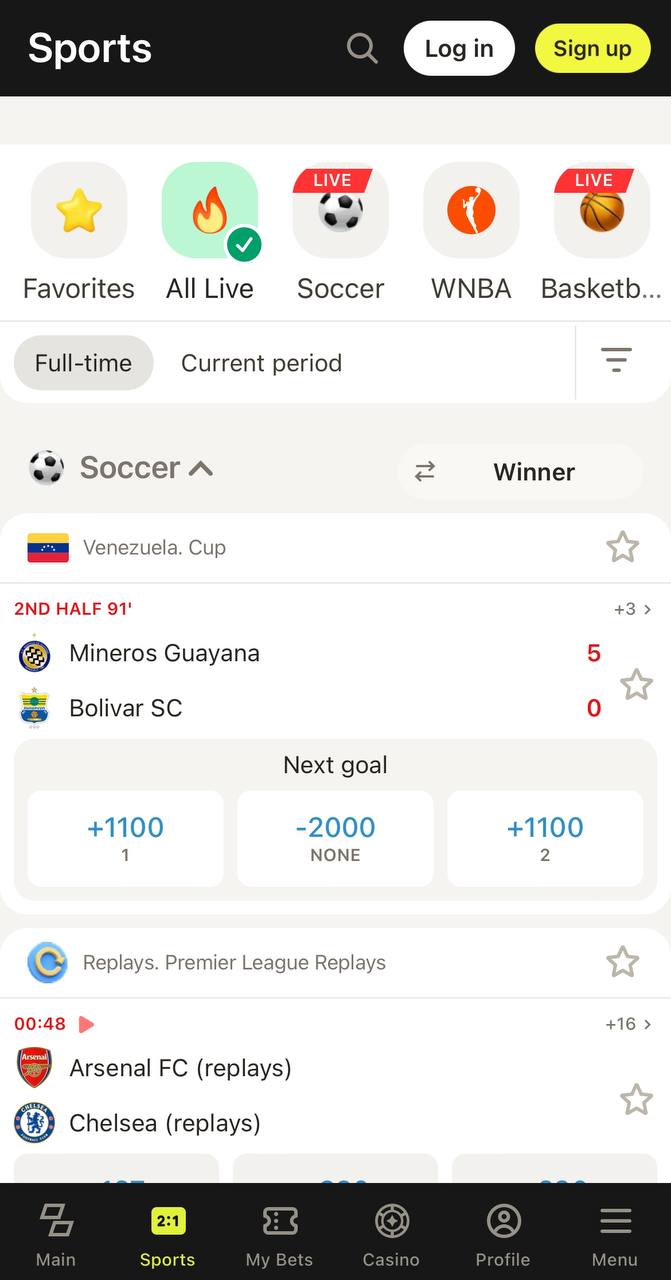Select the WNBA category
The image size is (671, 1280).
[x=471, y=232]
